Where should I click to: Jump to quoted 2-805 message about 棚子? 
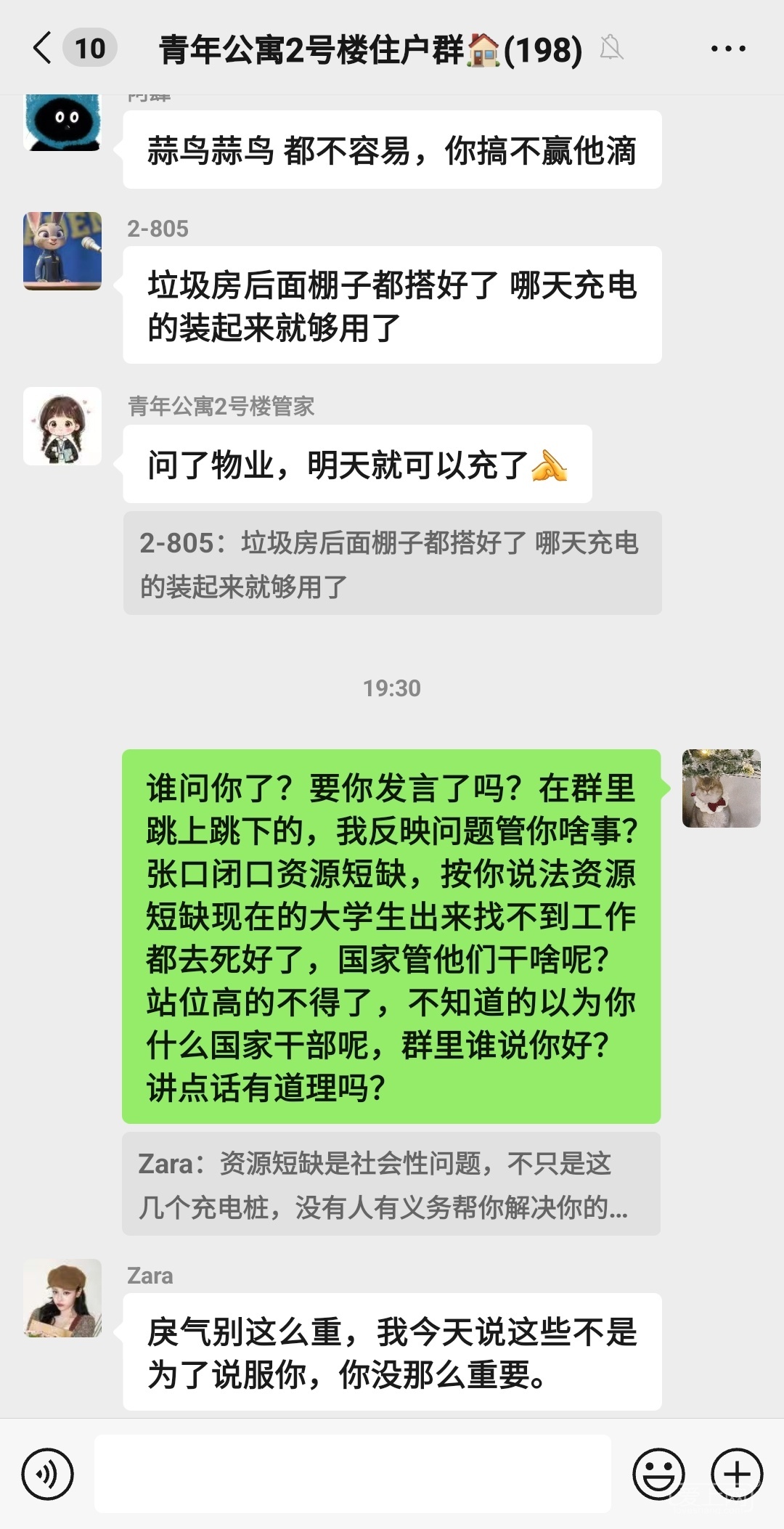click(392, 563)
